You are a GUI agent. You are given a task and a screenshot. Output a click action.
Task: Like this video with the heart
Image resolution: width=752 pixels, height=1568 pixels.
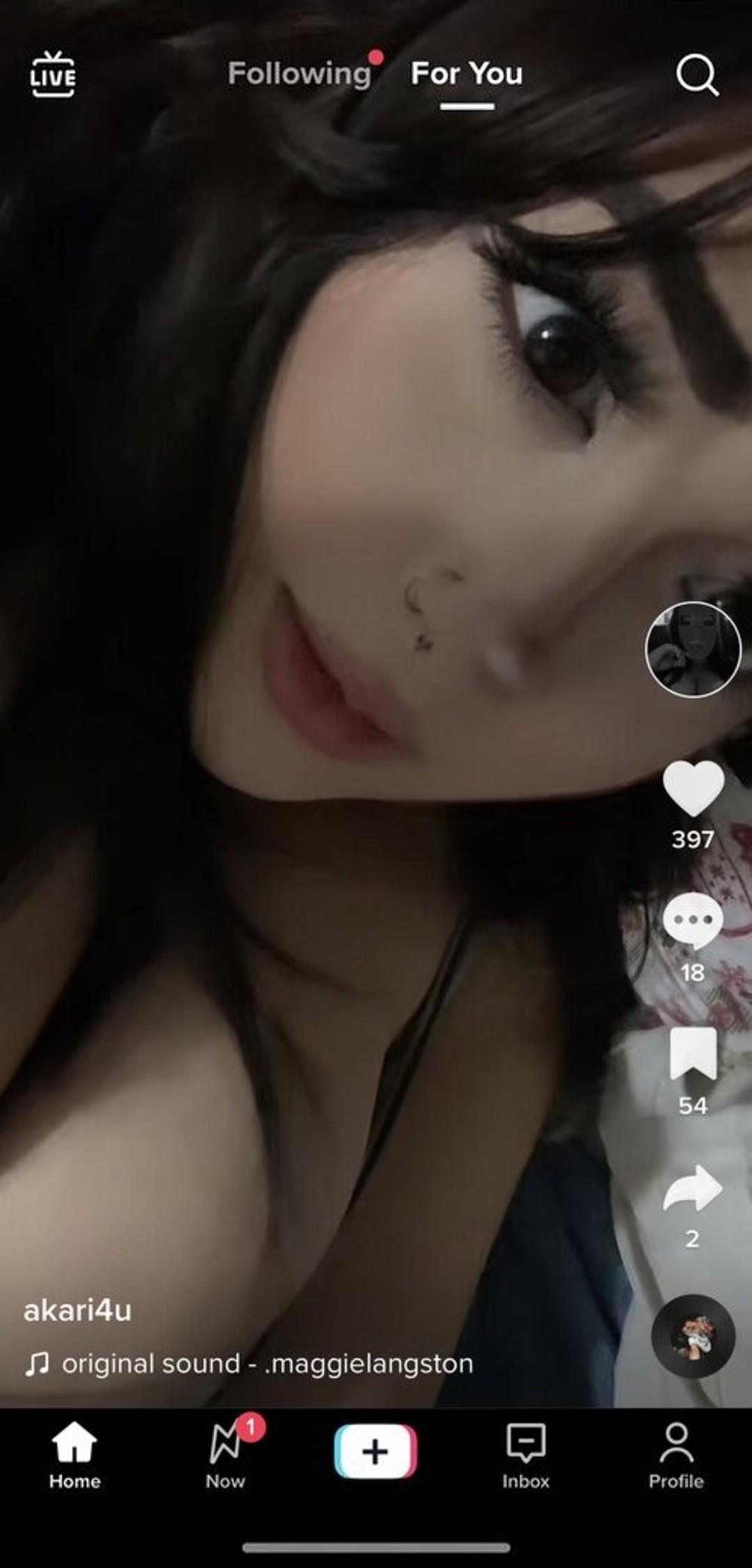(x=693, y=788)
